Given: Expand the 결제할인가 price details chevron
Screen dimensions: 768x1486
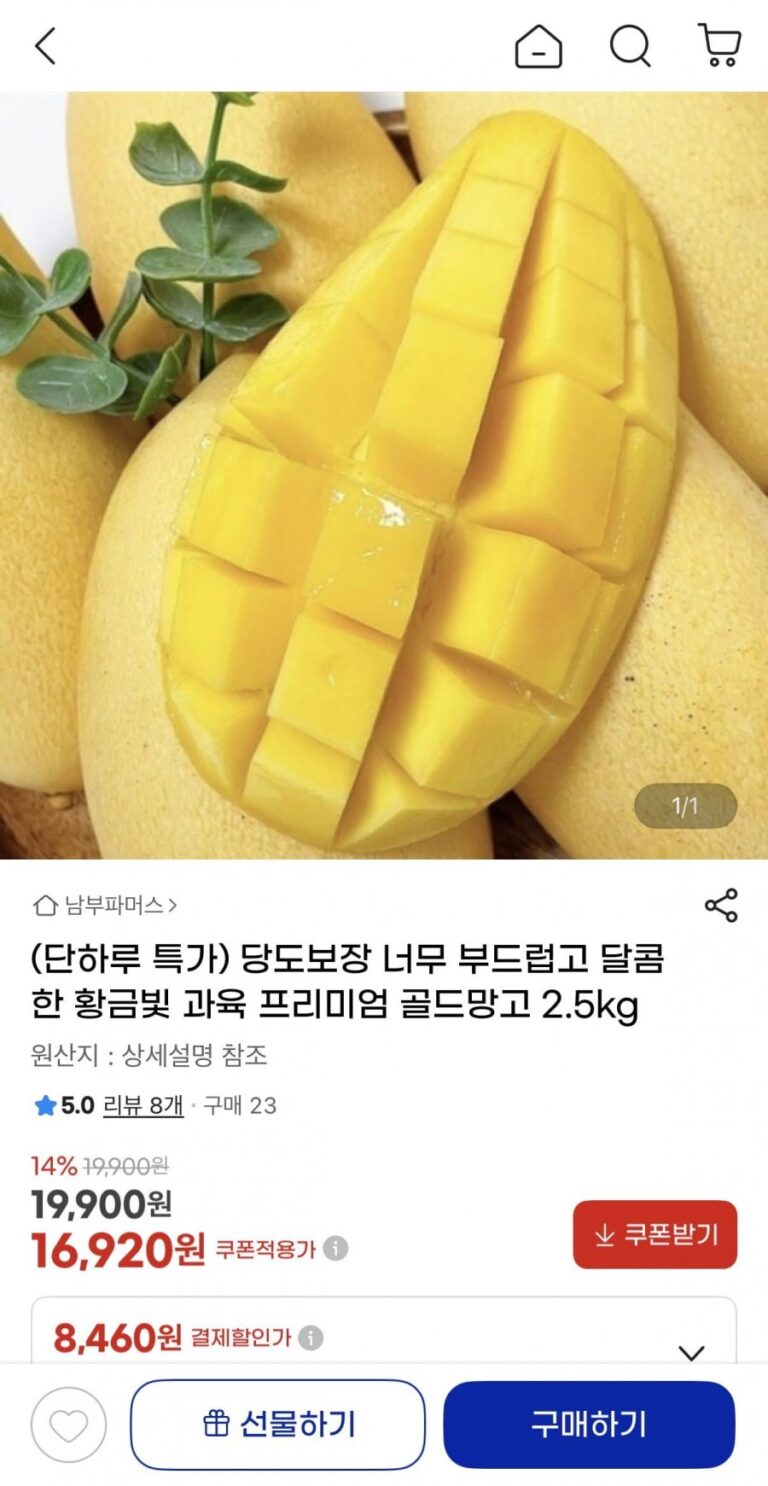Looking at the screenshot, I should point(691,1353).
